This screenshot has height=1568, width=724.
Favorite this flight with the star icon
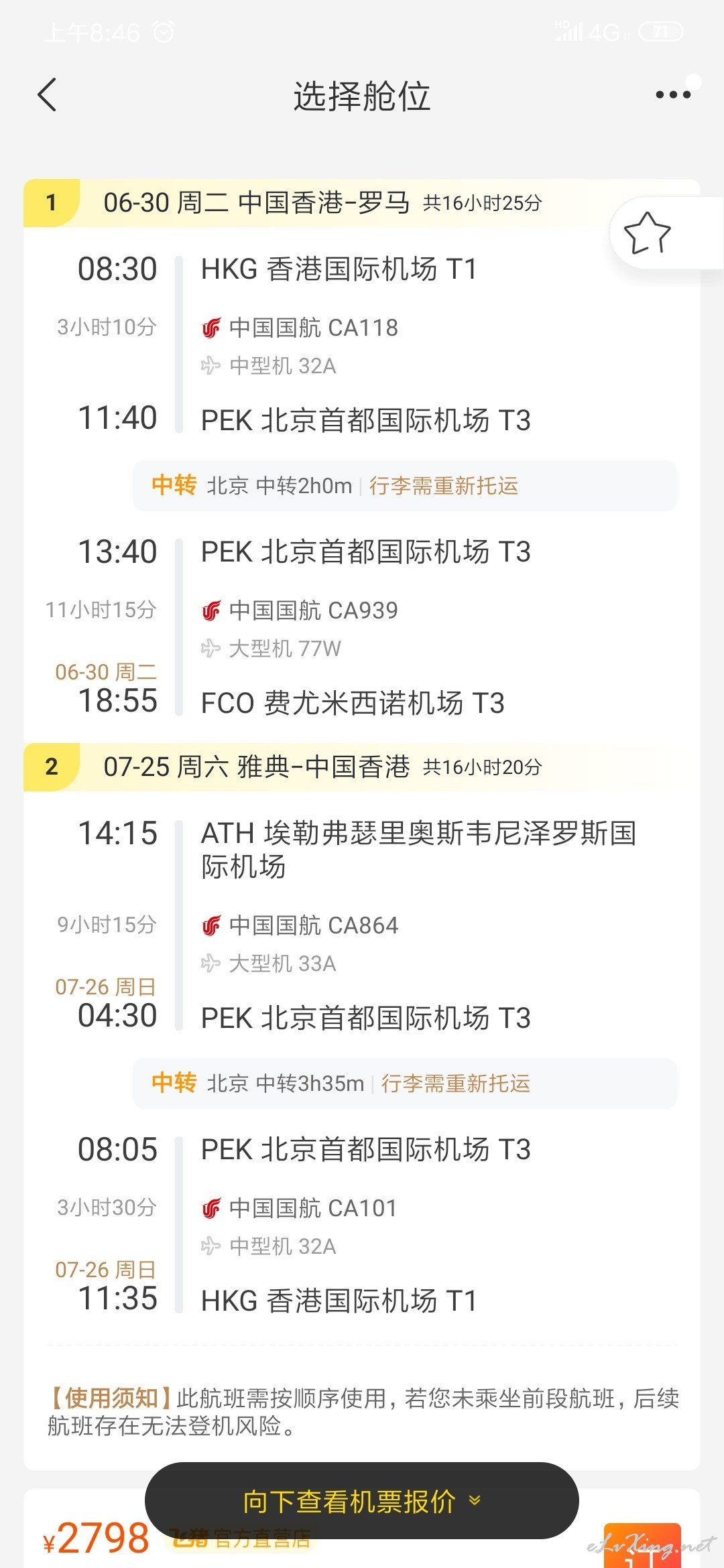point(647,233)
